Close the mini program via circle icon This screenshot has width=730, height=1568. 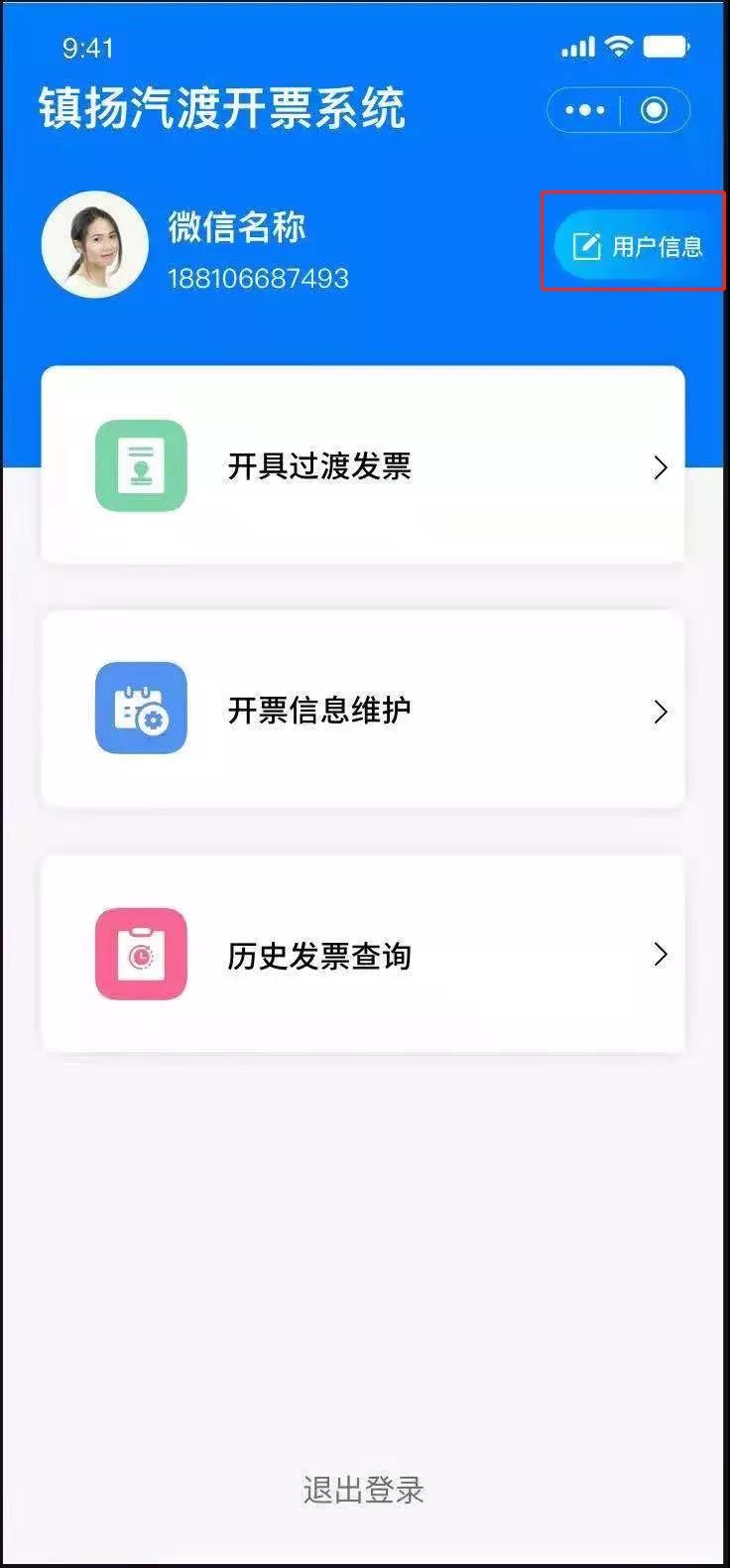click(x=654, y=110)
